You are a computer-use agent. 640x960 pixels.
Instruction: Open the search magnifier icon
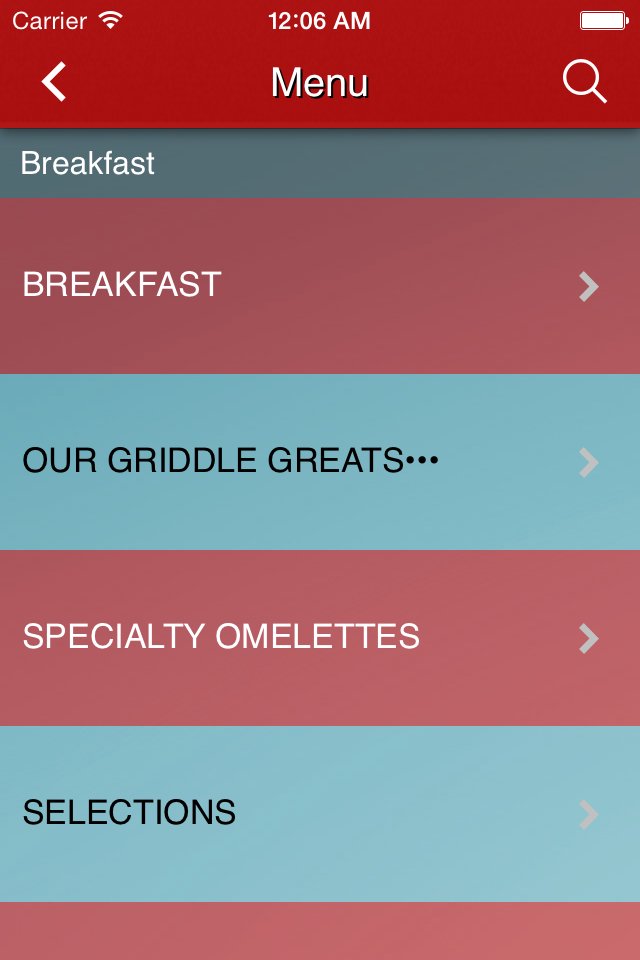tap(584, 82)
